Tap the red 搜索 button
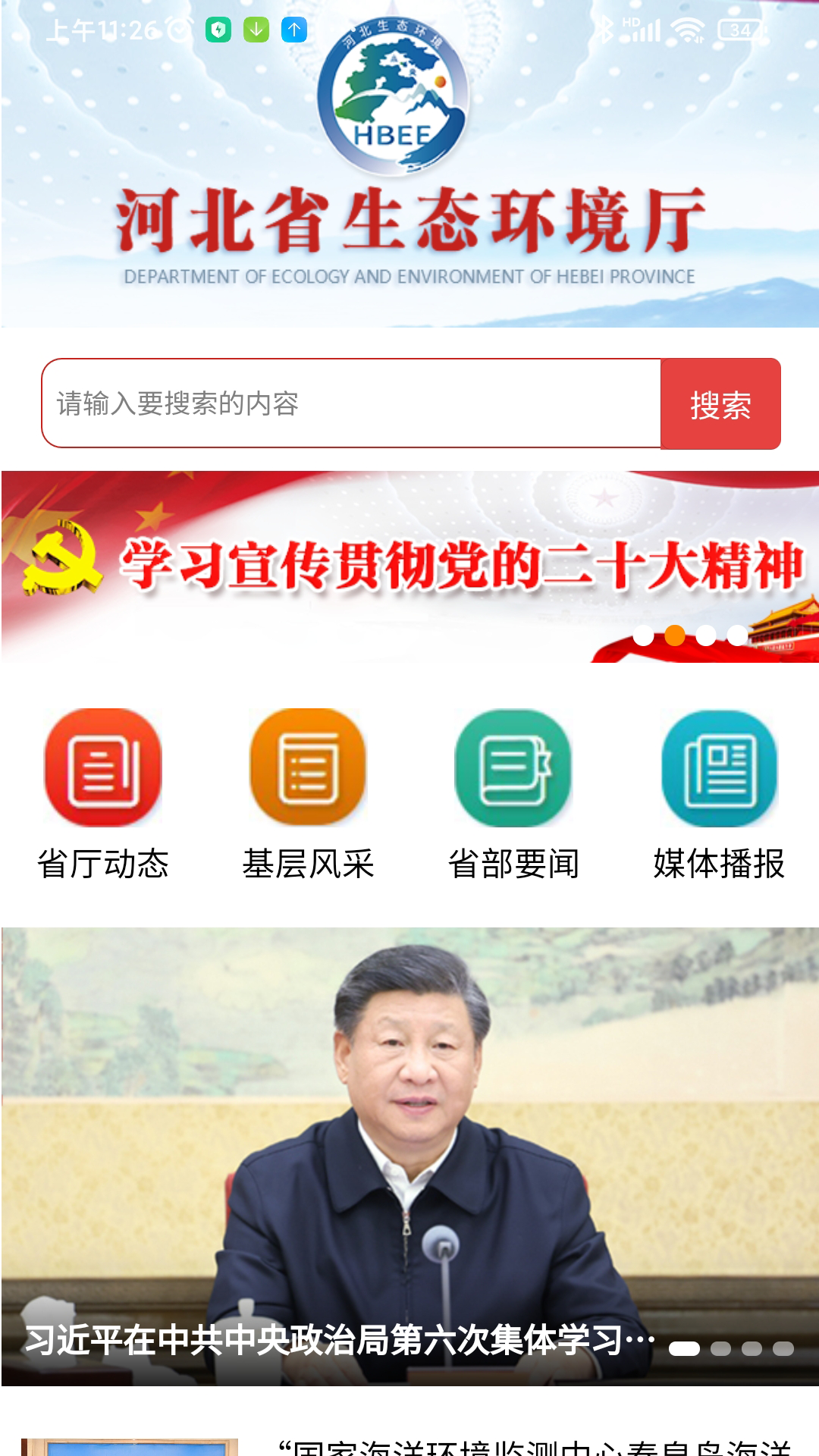819x1456 pixels. click(x=720, y=403)
